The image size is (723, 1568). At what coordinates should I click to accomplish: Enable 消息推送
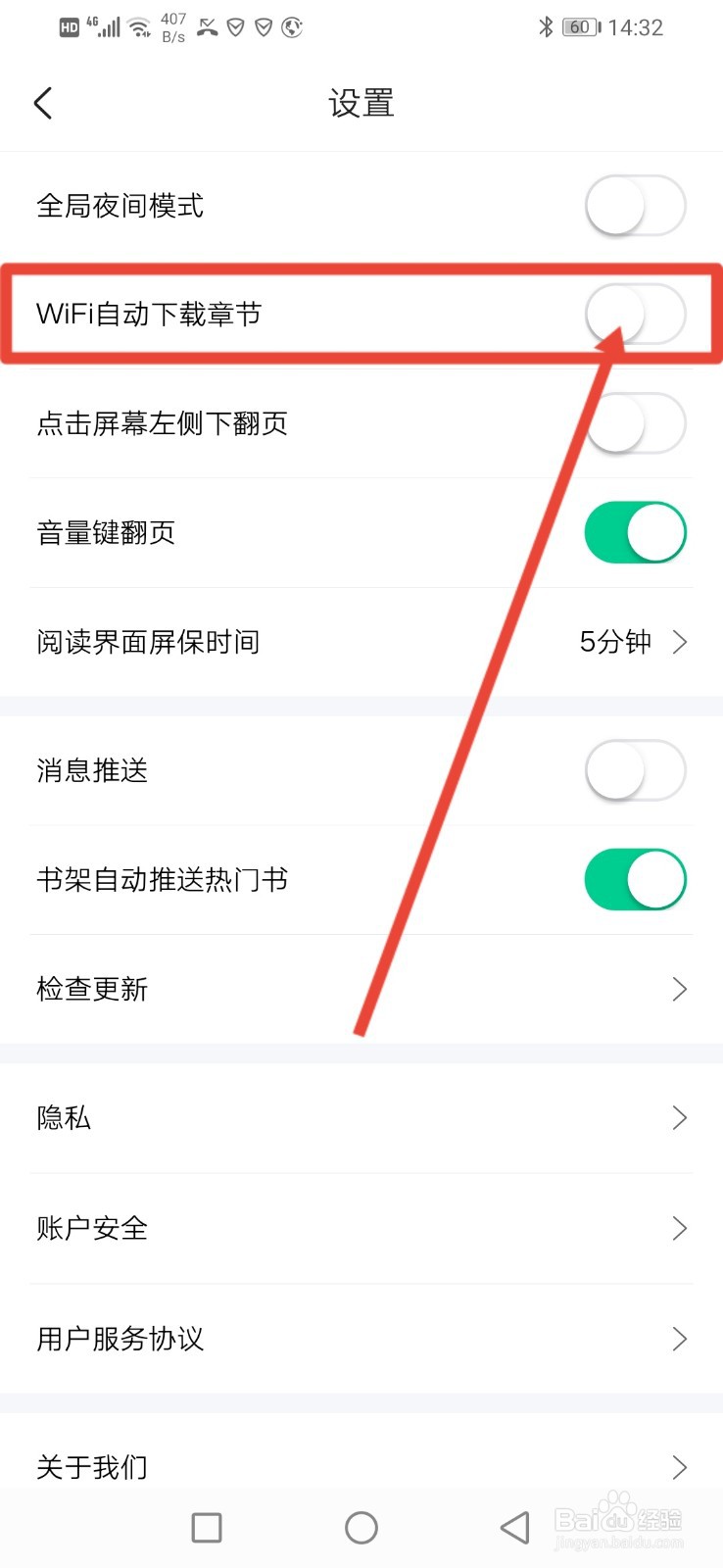click(635, 771)
